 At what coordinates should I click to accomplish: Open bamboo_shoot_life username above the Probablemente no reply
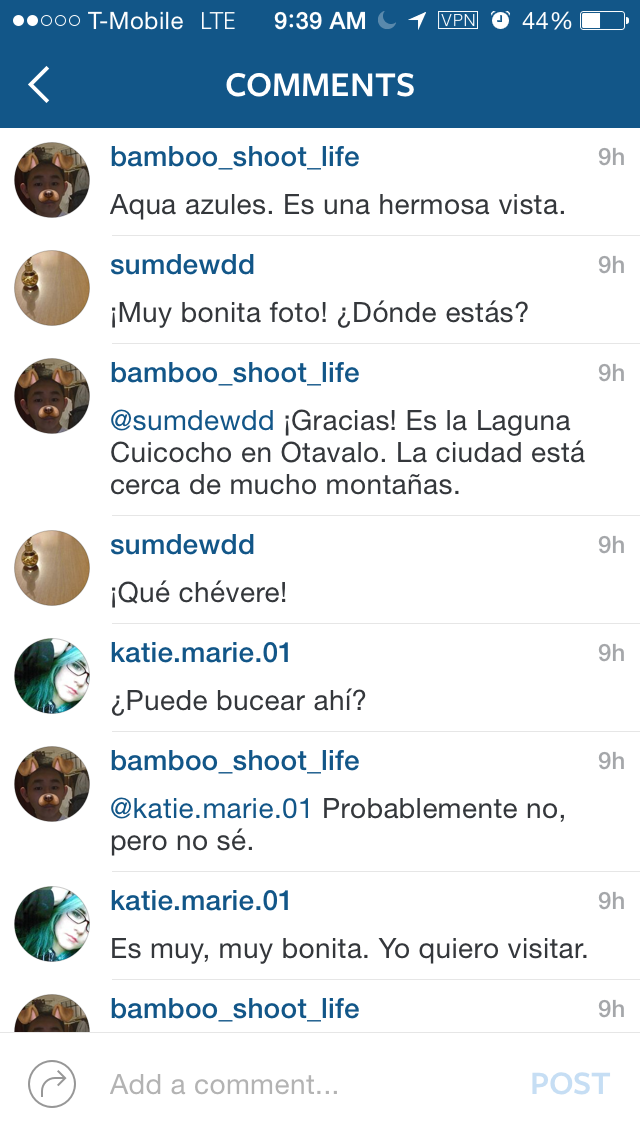point(234,761)
